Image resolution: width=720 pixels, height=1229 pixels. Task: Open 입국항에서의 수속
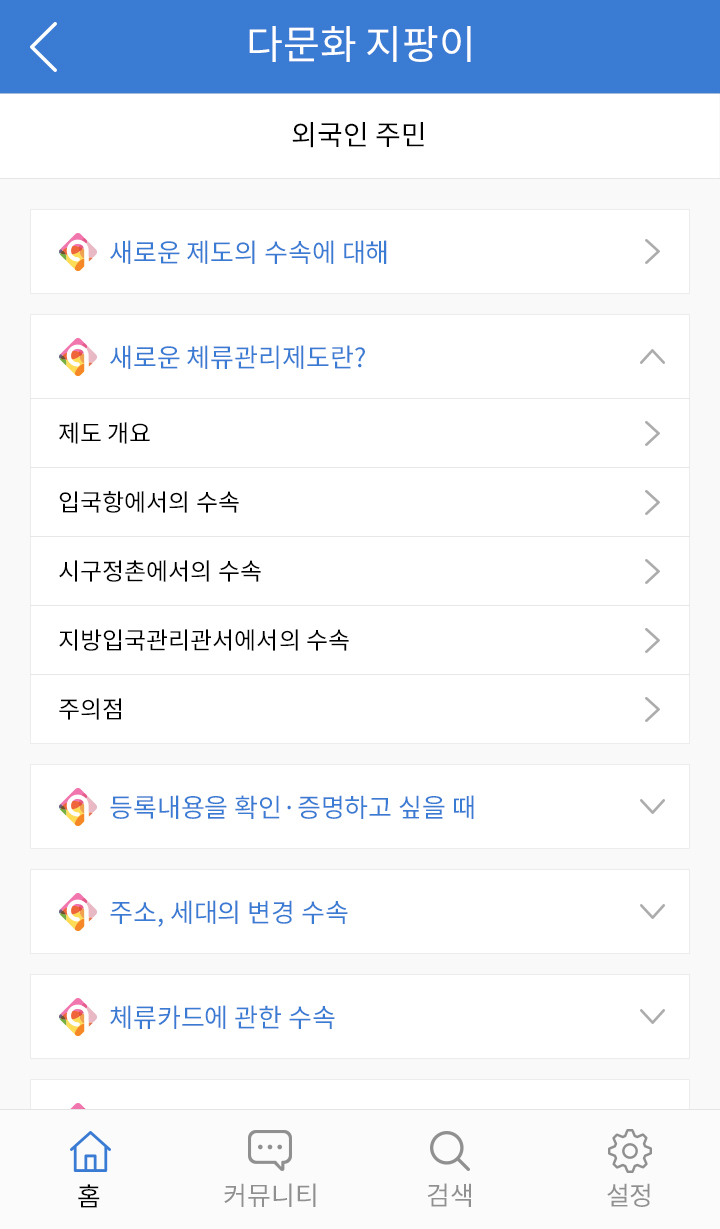[360, 502]
